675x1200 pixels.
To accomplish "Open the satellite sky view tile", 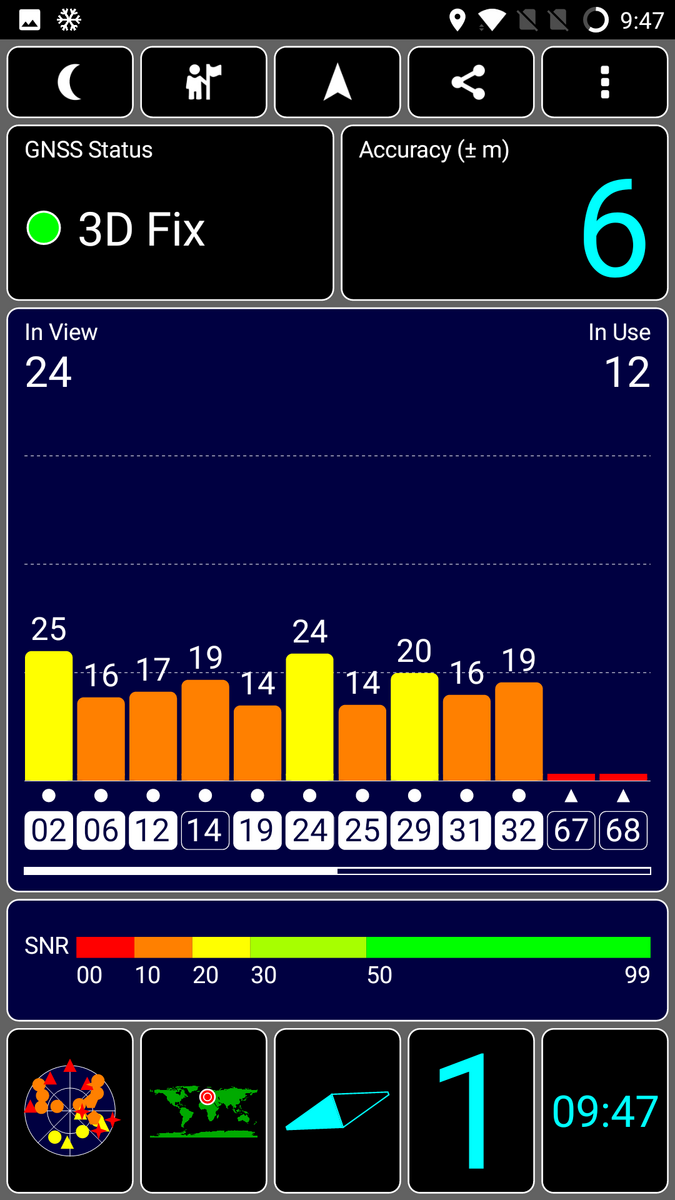I will click(x=70, y=1111).
